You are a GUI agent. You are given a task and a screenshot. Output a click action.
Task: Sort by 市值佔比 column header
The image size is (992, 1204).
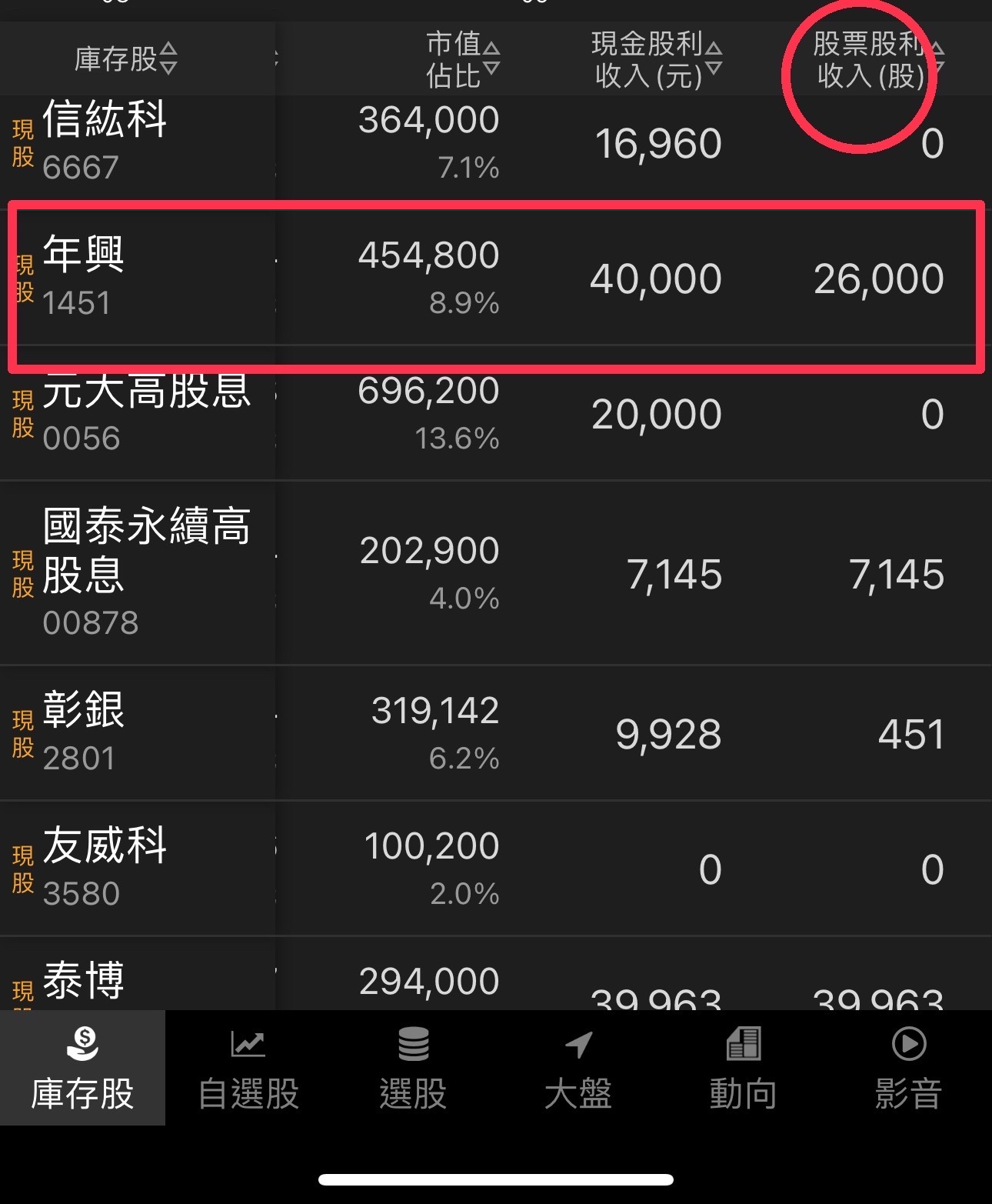(x=463, y=59)
